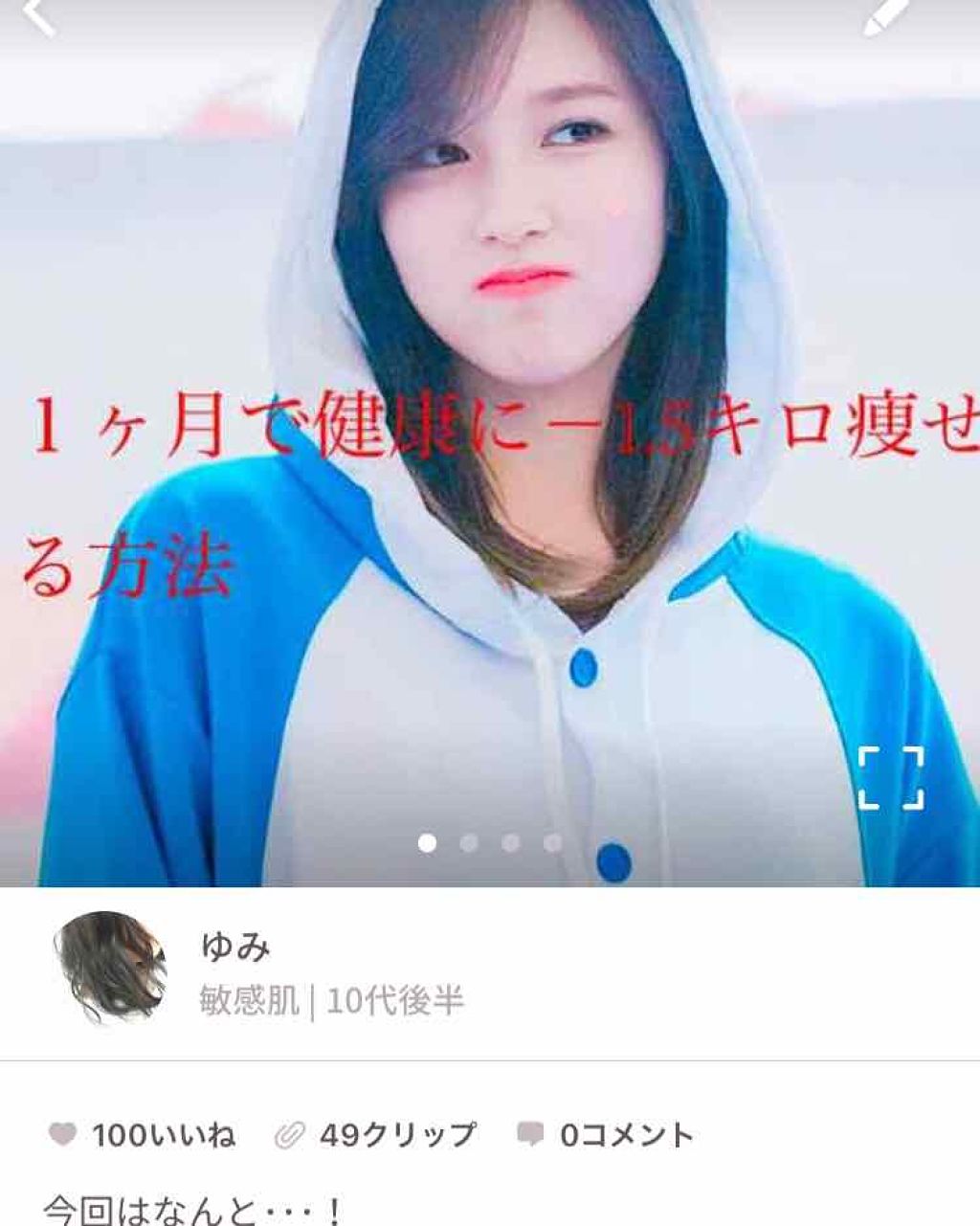Expand the photo to fullscreen
Viewport: 980px width, 1226px height.
pos(890,778)
